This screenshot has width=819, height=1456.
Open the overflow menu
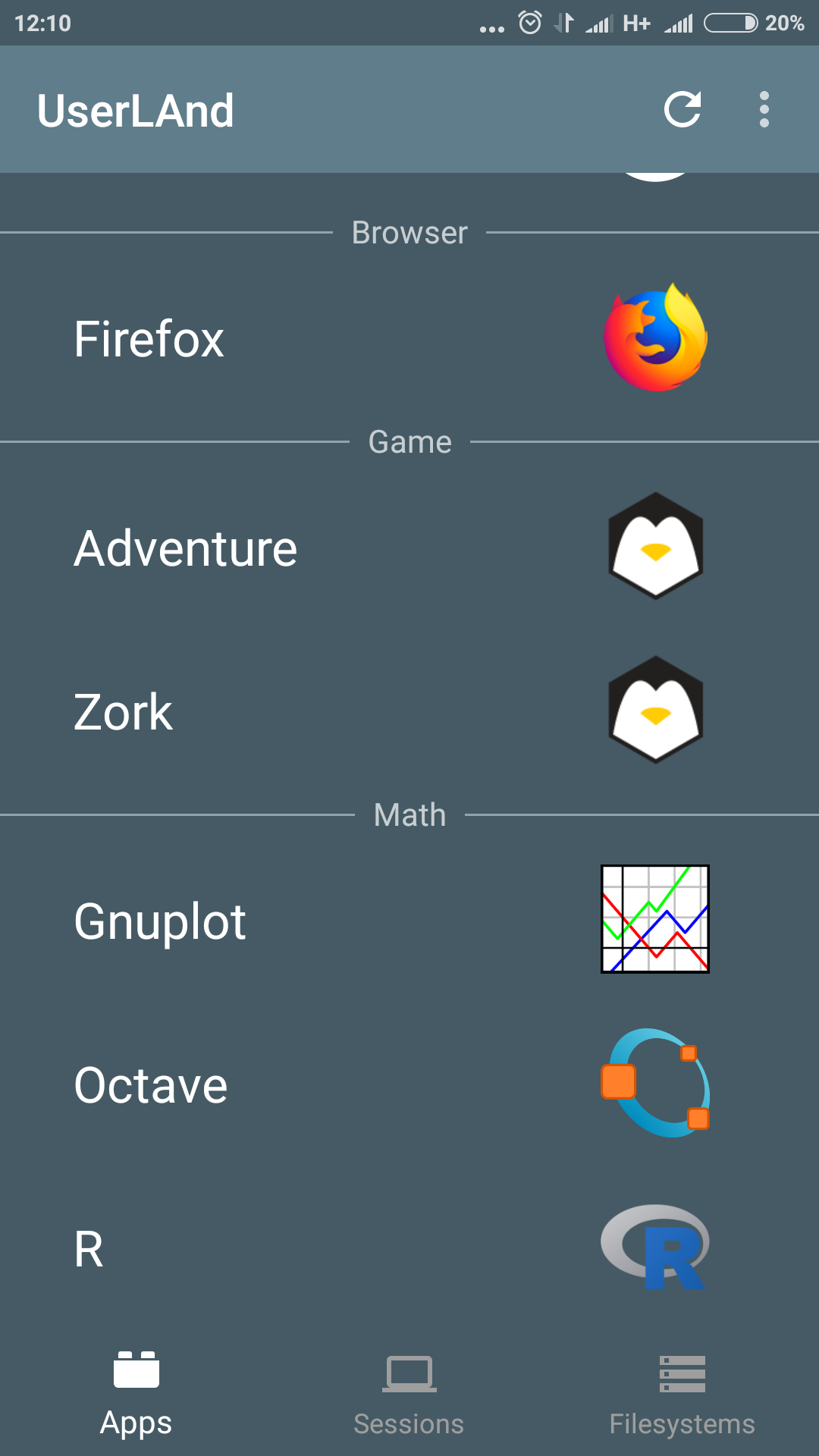tap(764, 110)
